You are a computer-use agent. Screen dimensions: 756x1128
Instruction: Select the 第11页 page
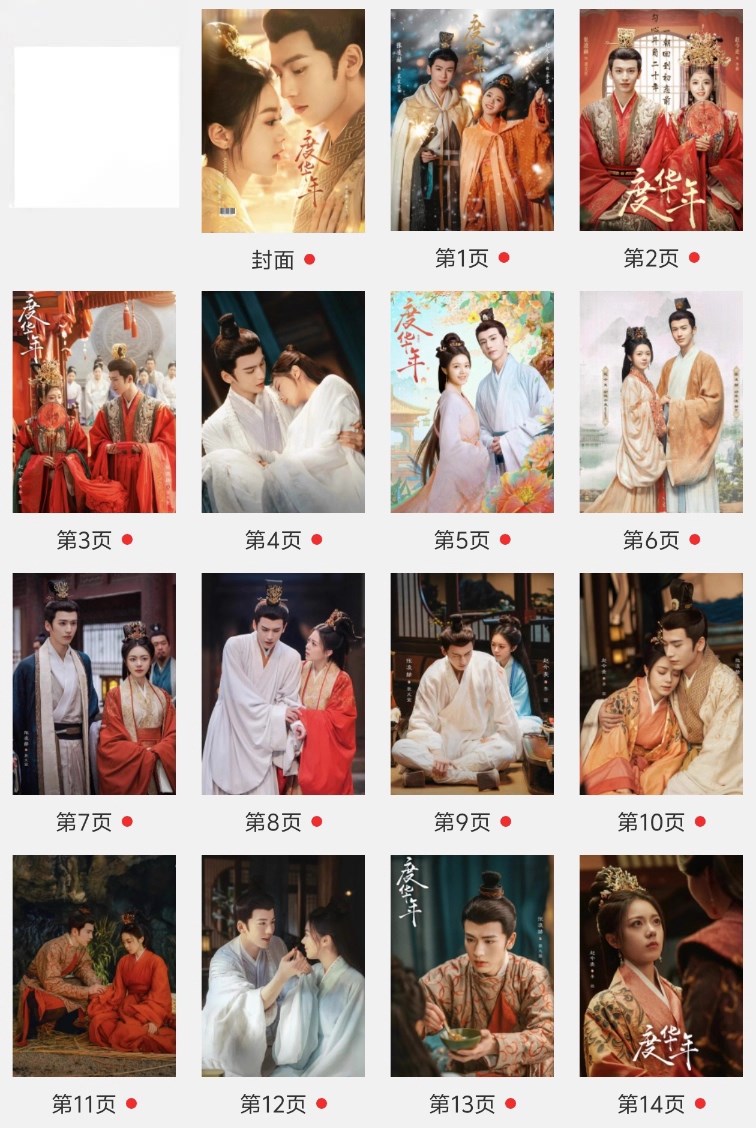click(94, 966)
